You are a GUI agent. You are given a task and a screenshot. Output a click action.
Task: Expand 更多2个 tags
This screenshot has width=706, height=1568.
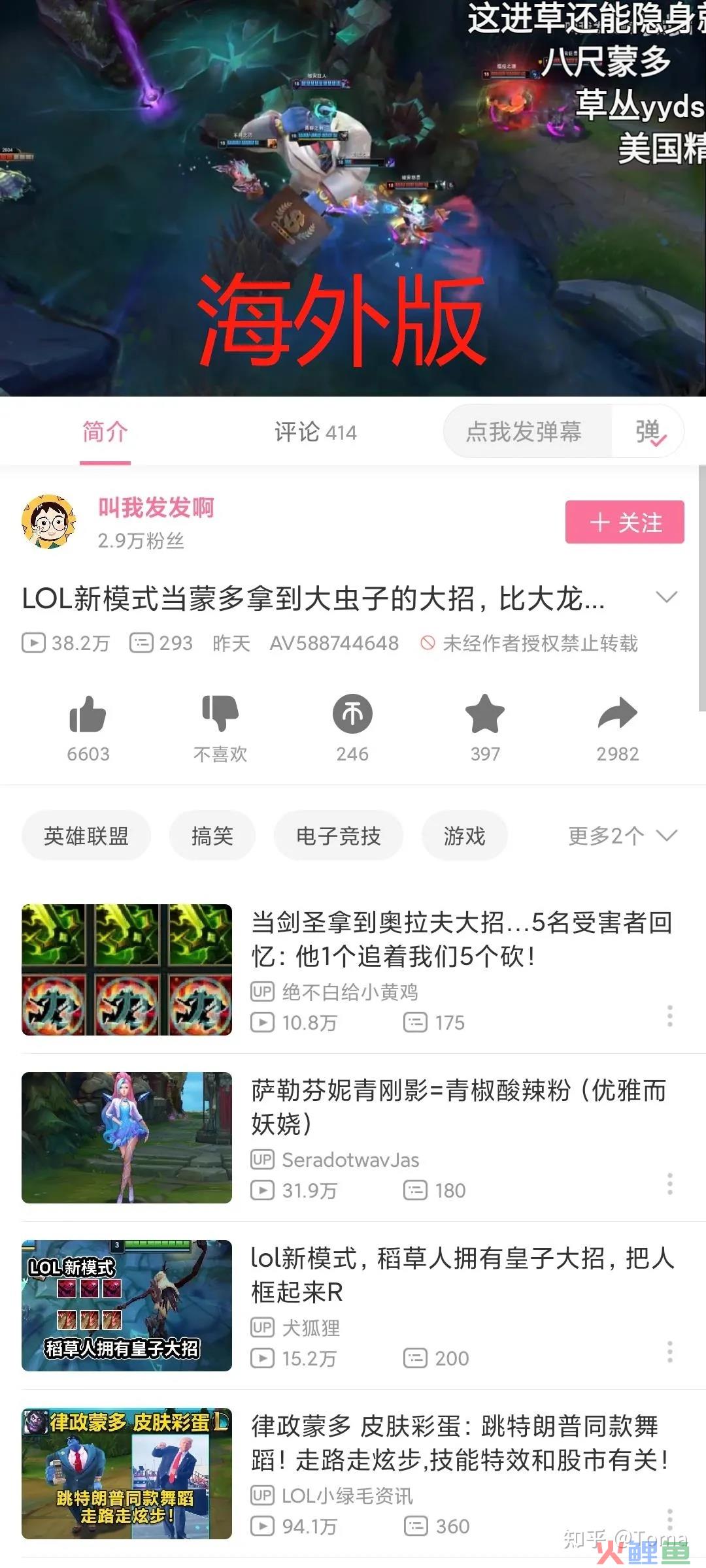click(x=622, y=836)
